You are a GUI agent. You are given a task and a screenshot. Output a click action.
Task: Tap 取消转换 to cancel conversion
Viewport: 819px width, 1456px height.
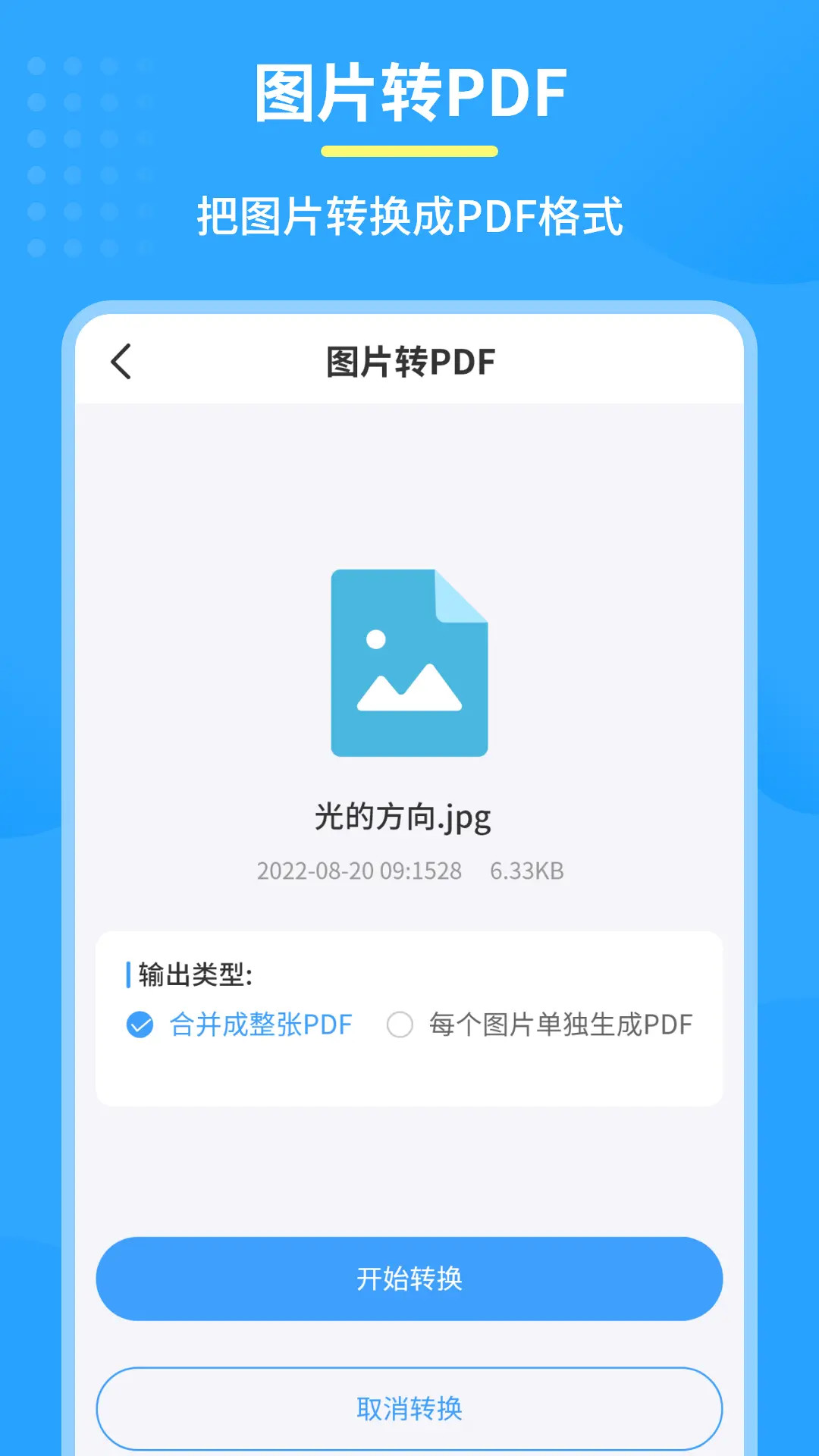pos(409,1408)
